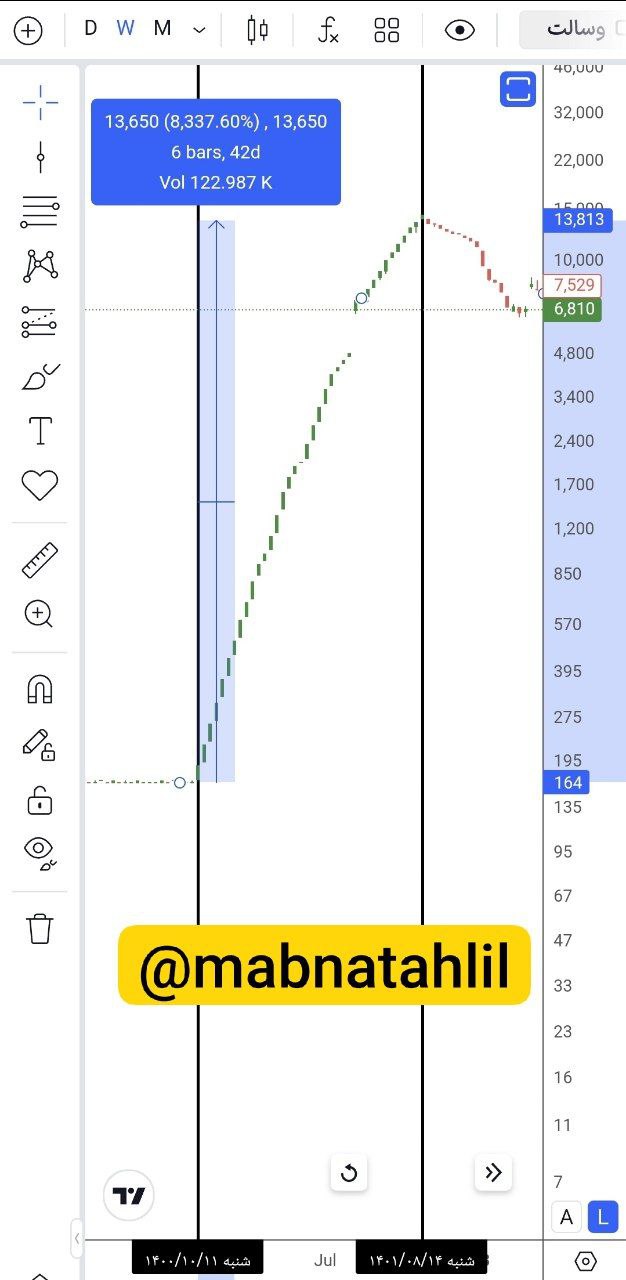The image size is (626, 1280).
Task: Enable auto scale A
Action: coord(567,1217)
